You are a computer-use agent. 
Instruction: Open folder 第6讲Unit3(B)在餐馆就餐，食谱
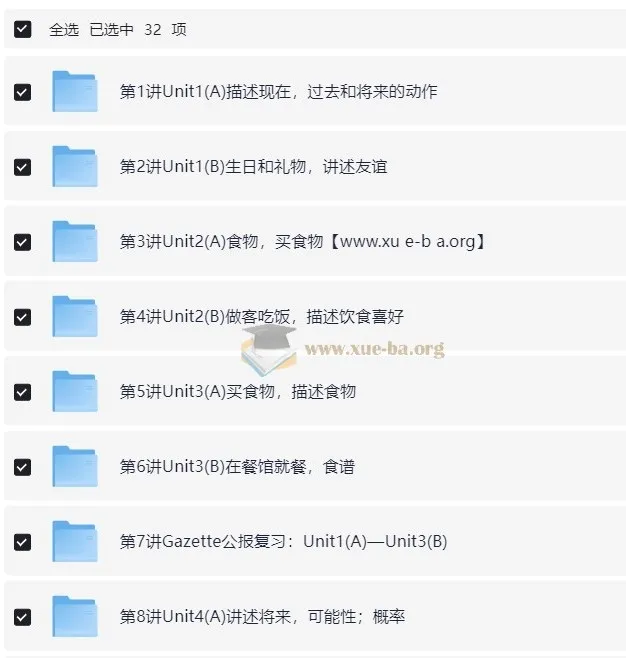pyautogui.click(x=236, y=467)
